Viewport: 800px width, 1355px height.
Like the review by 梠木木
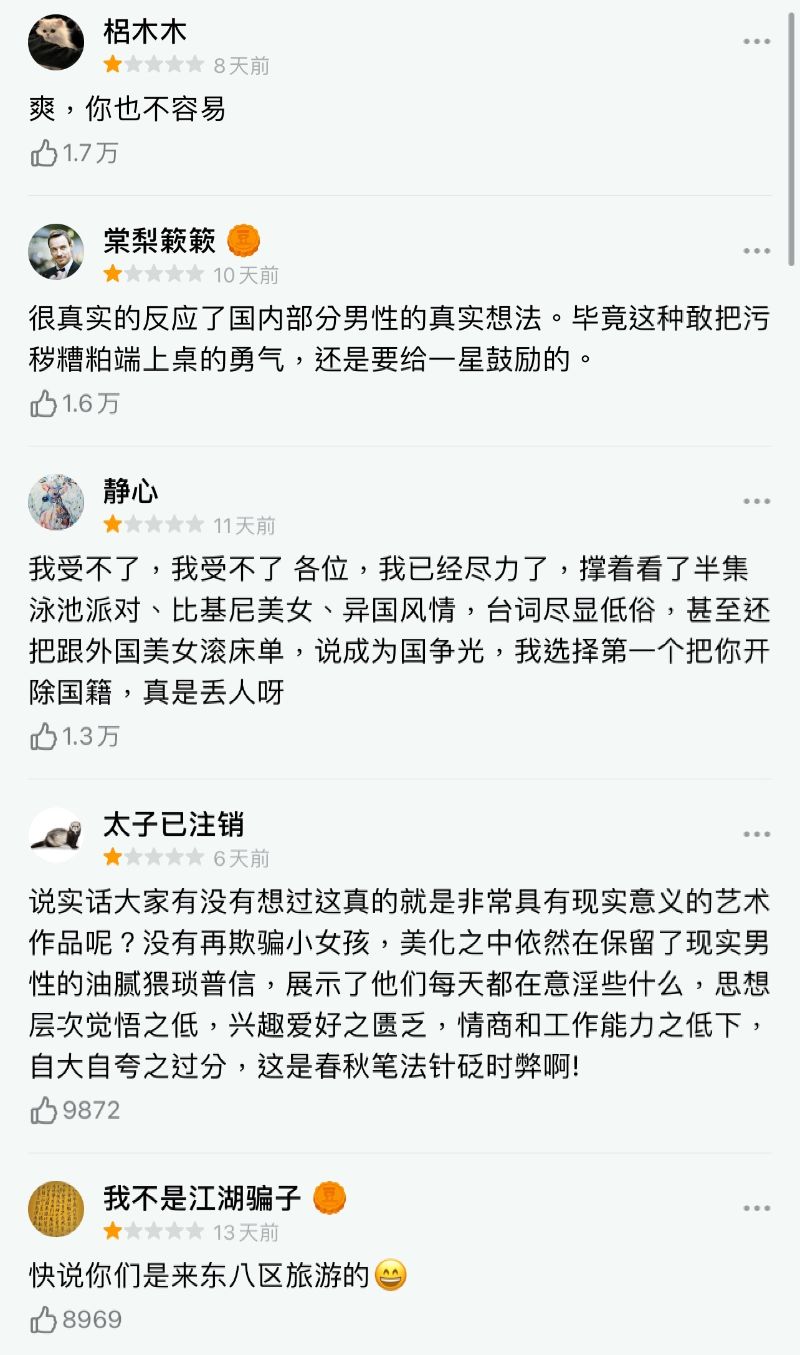click(x=44, y=153)
